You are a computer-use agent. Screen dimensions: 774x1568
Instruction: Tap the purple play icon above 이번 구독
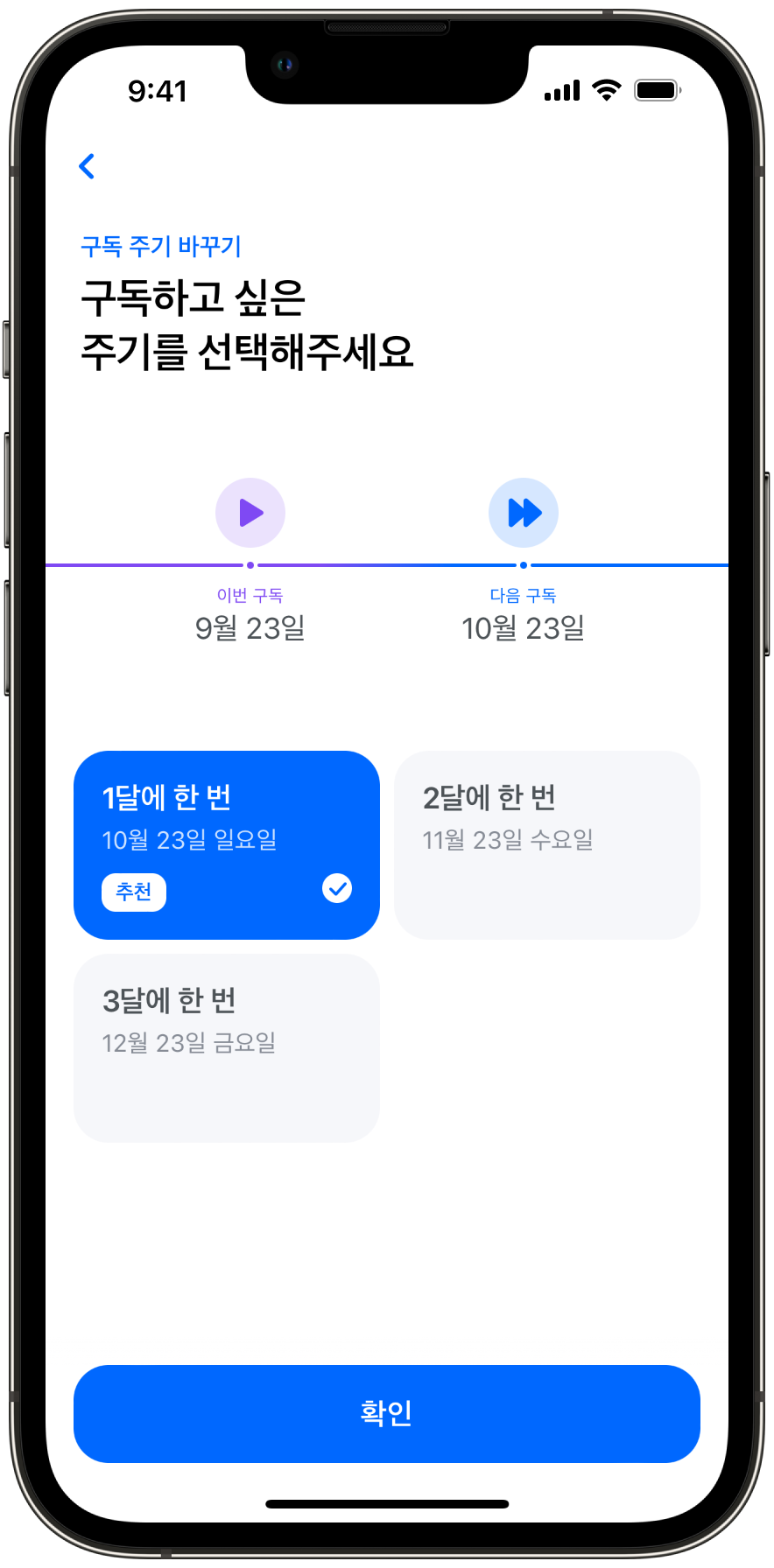250,513
